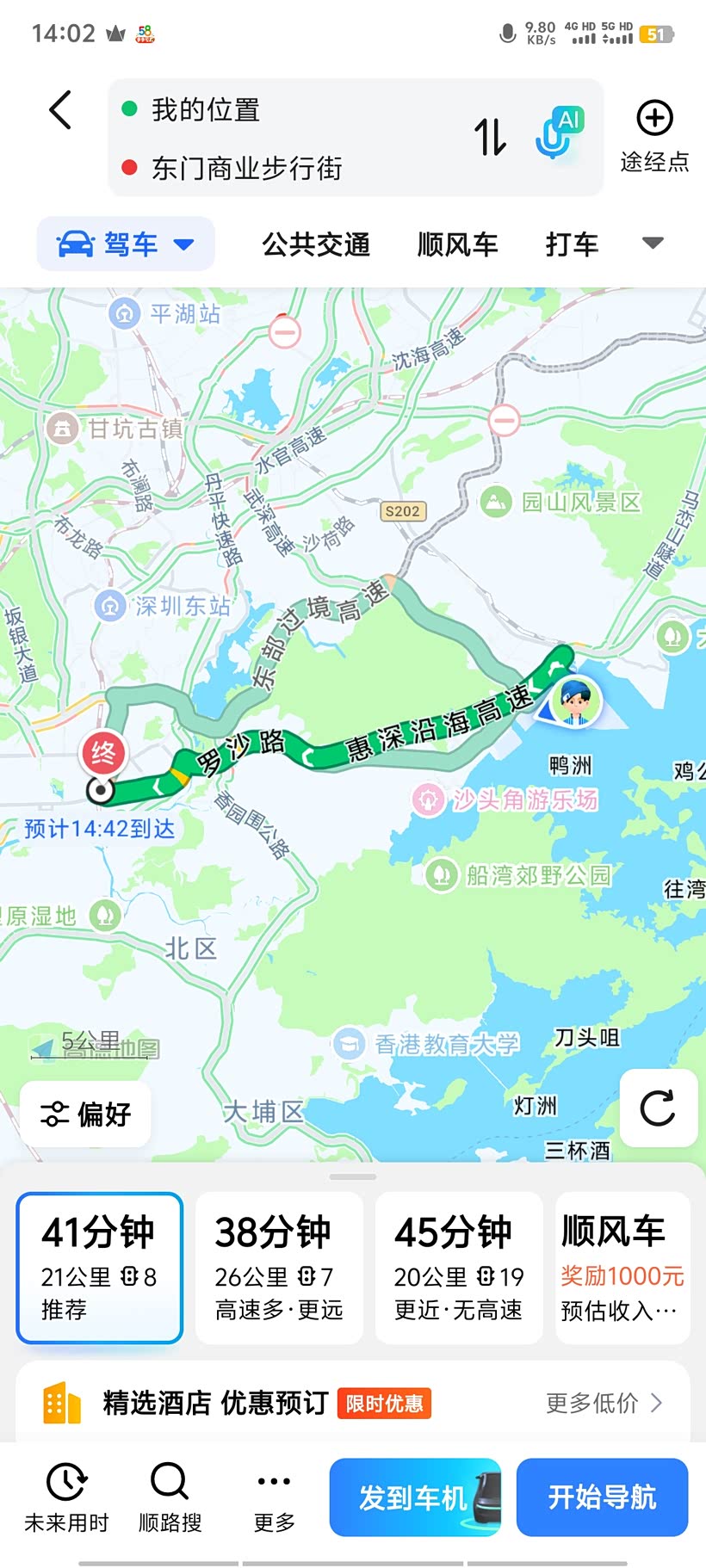
Task: Switch to 顺风车 tab
Action: tap(458, 244)
